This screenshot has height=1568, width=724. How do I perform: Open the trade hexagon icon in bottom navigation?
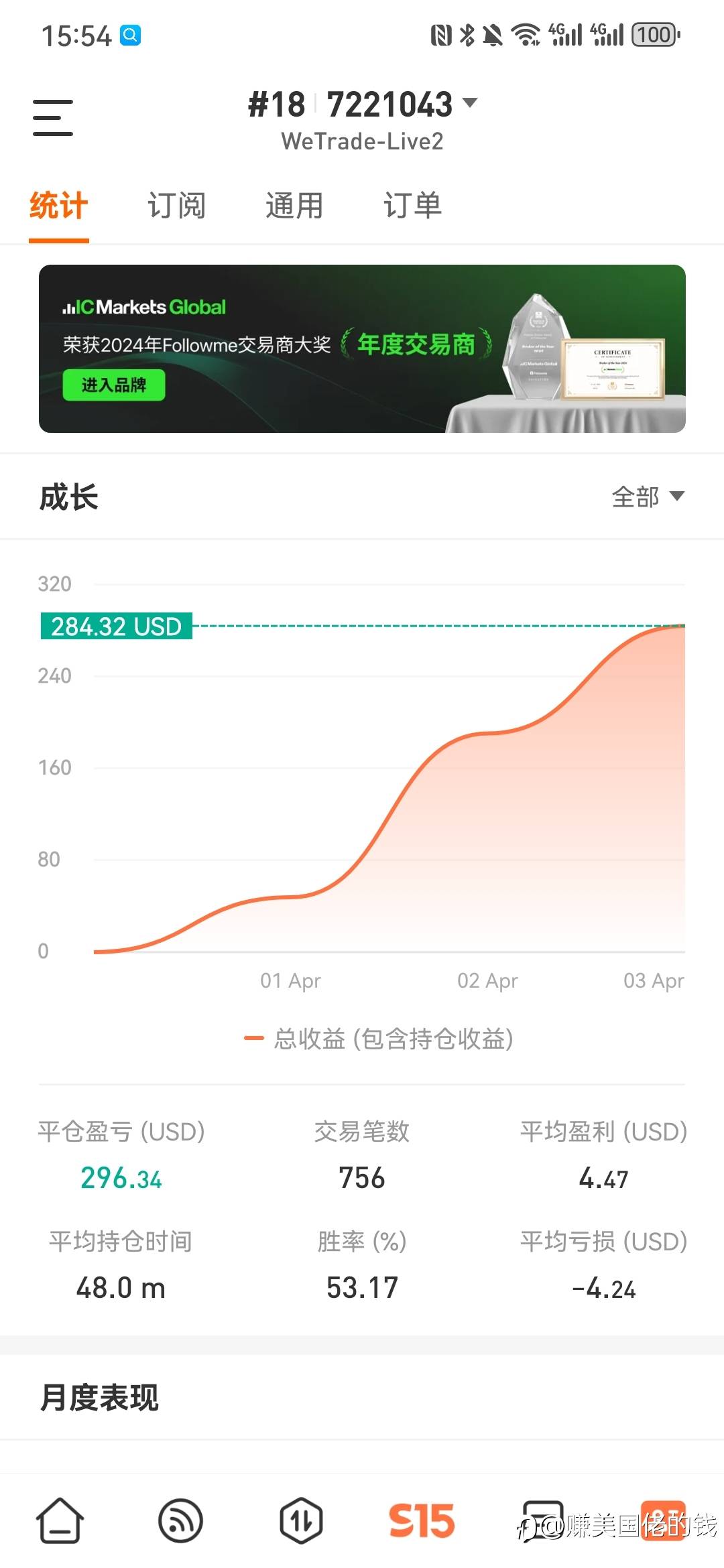(x=301, y=1520)
